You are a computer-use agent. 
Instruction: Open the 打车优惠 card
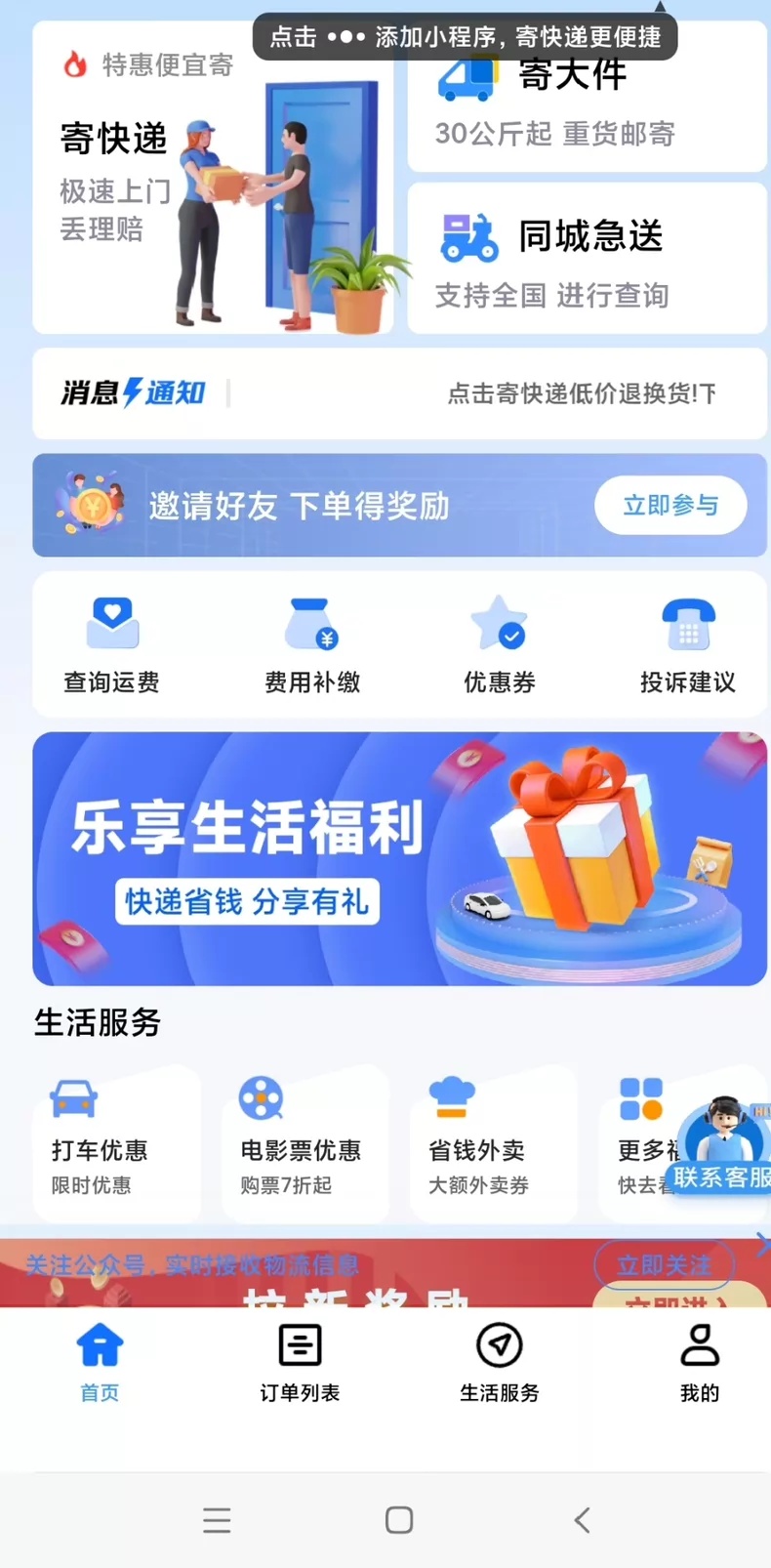pyautogui.click(x=116, y=1144)
